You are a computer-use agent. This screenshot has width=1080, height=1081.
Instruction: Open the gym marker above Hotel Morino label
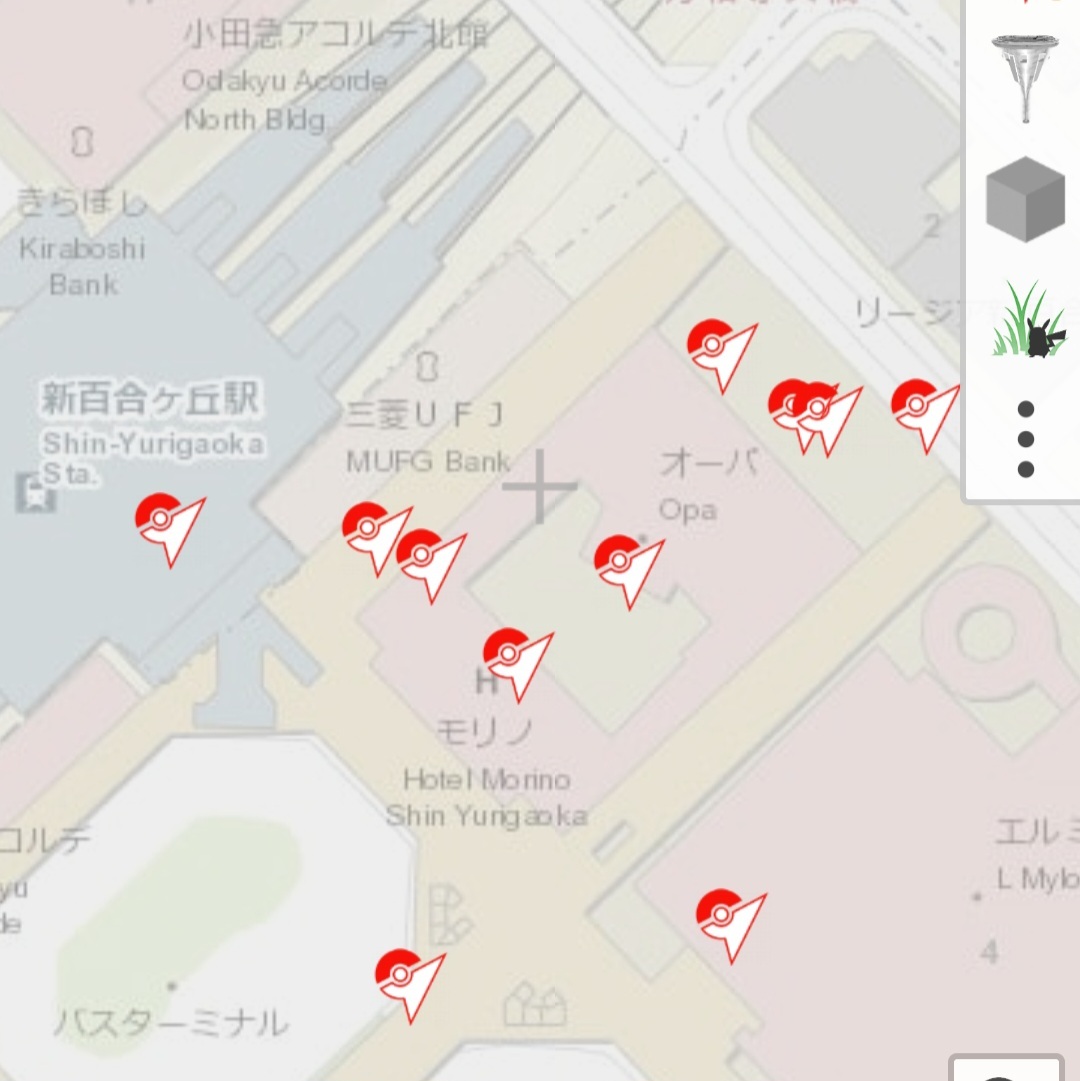click(512, 658)
